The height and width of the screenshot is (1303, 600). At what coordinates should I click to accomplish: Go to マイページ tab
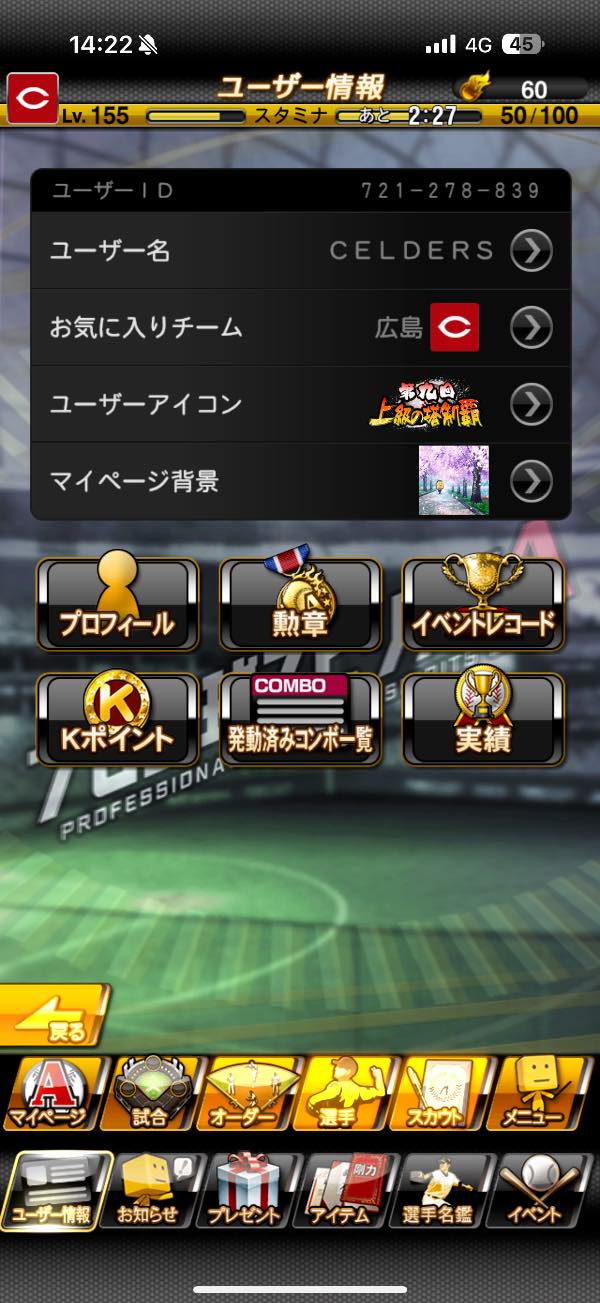coord(52,1094)
